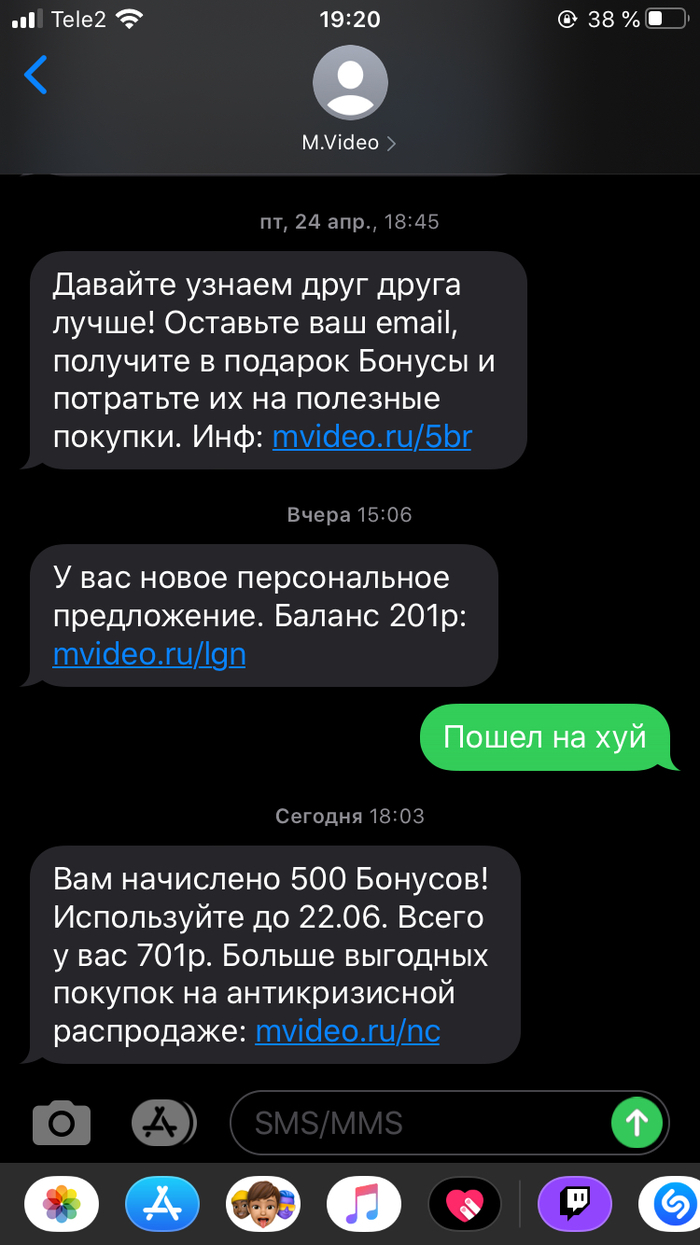Open the camera to attach a photo
700x1245 pixels.
point(62,1124)
